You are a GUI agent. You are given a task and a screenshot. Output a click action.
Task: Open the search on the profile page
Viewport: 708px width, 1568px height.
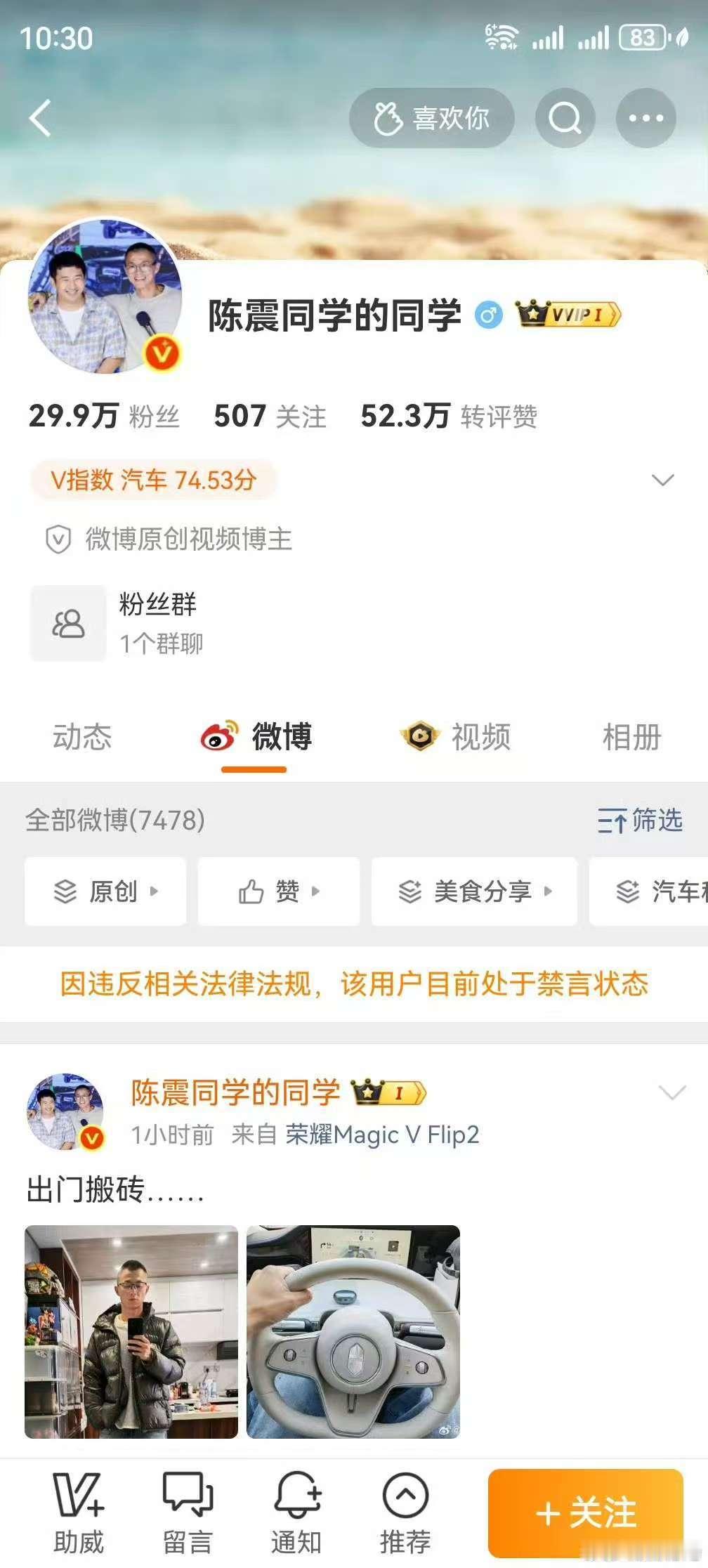tap(565, 118)
